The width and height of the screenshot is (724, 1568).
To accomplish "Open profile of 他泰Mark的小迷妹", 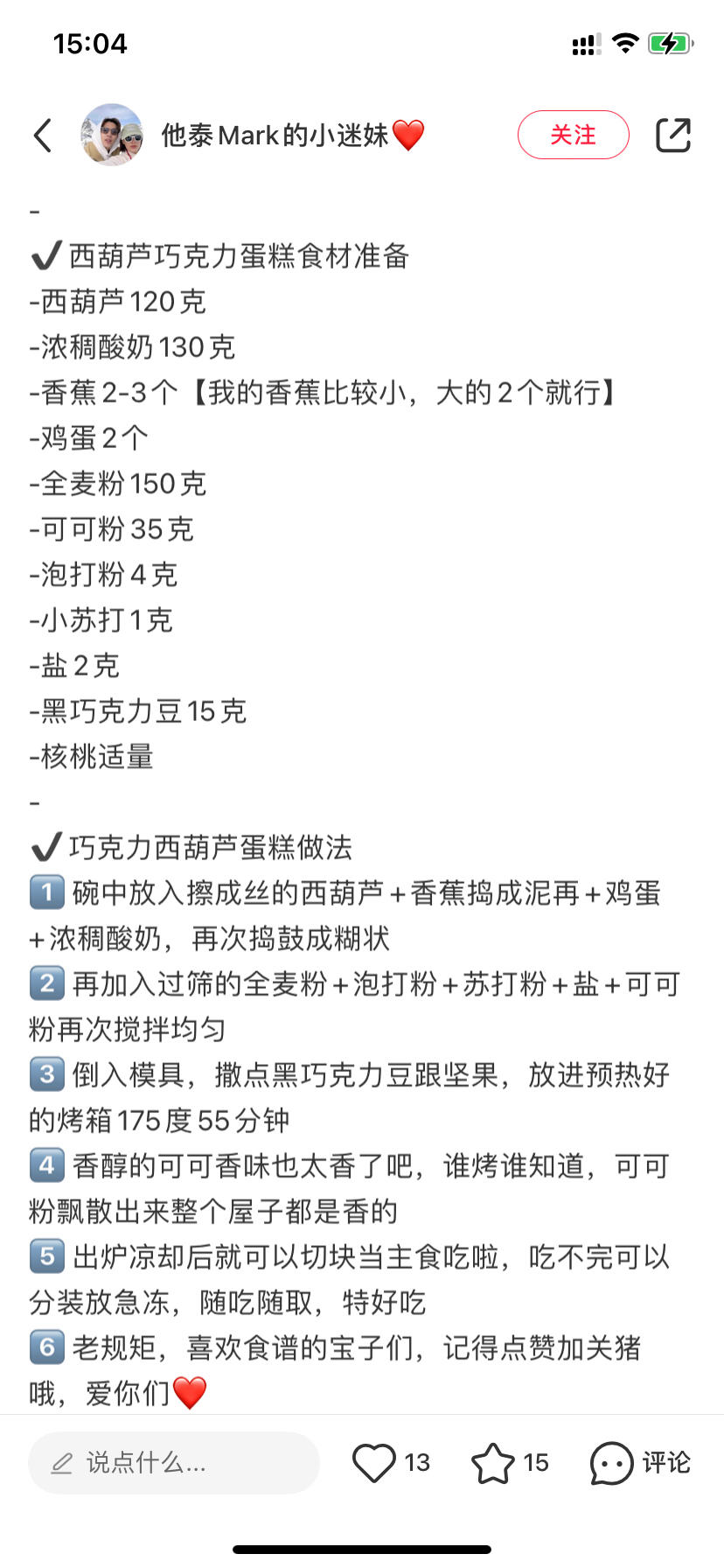I will (x=275, y=136).
